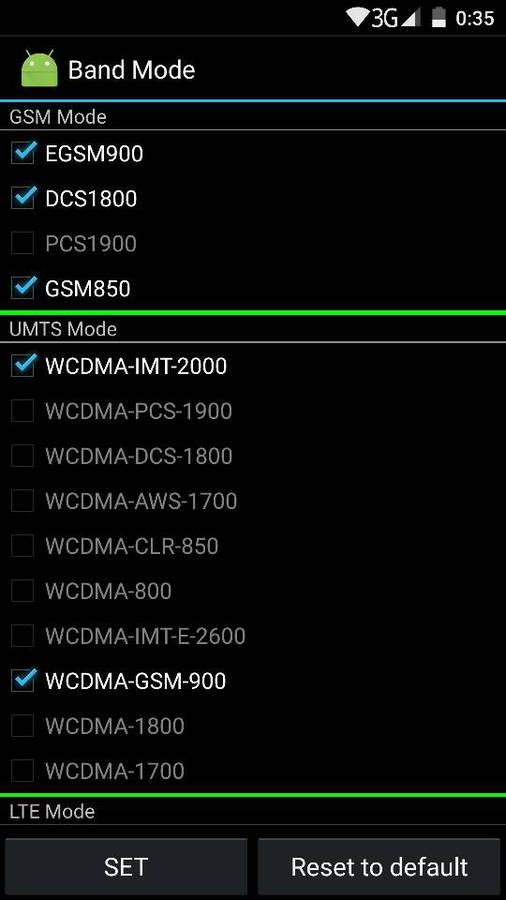Tick WCDMA-AWS-1700
This screenshot has height=900, width=506.
tap(22, 501)
